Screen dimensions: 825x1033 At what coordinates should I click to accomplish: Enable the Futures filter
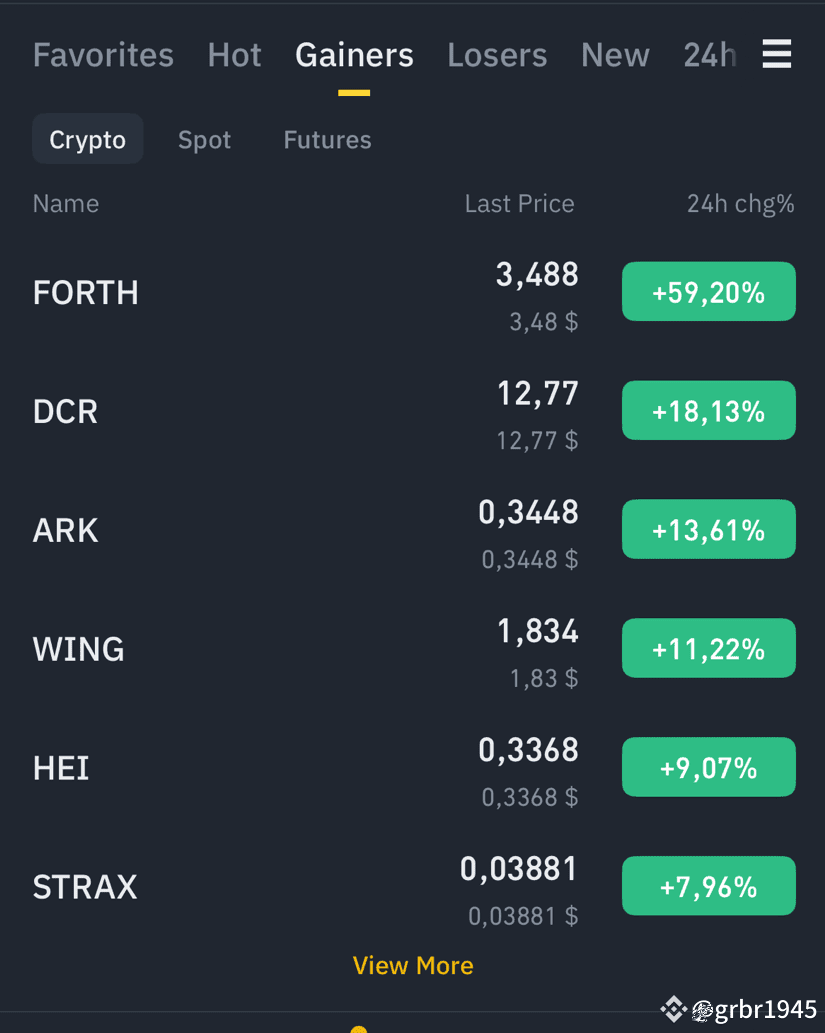327,140
